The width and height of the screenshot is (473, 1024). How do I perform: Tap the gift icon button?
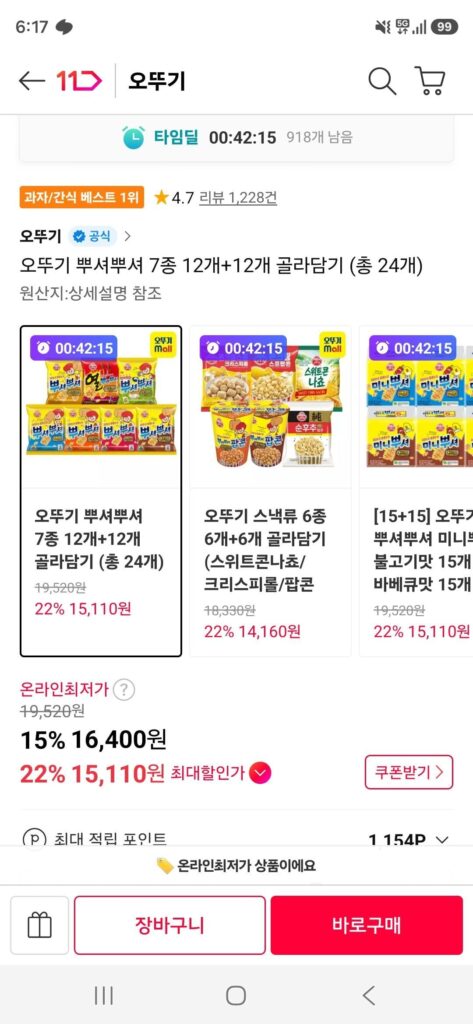39,925
